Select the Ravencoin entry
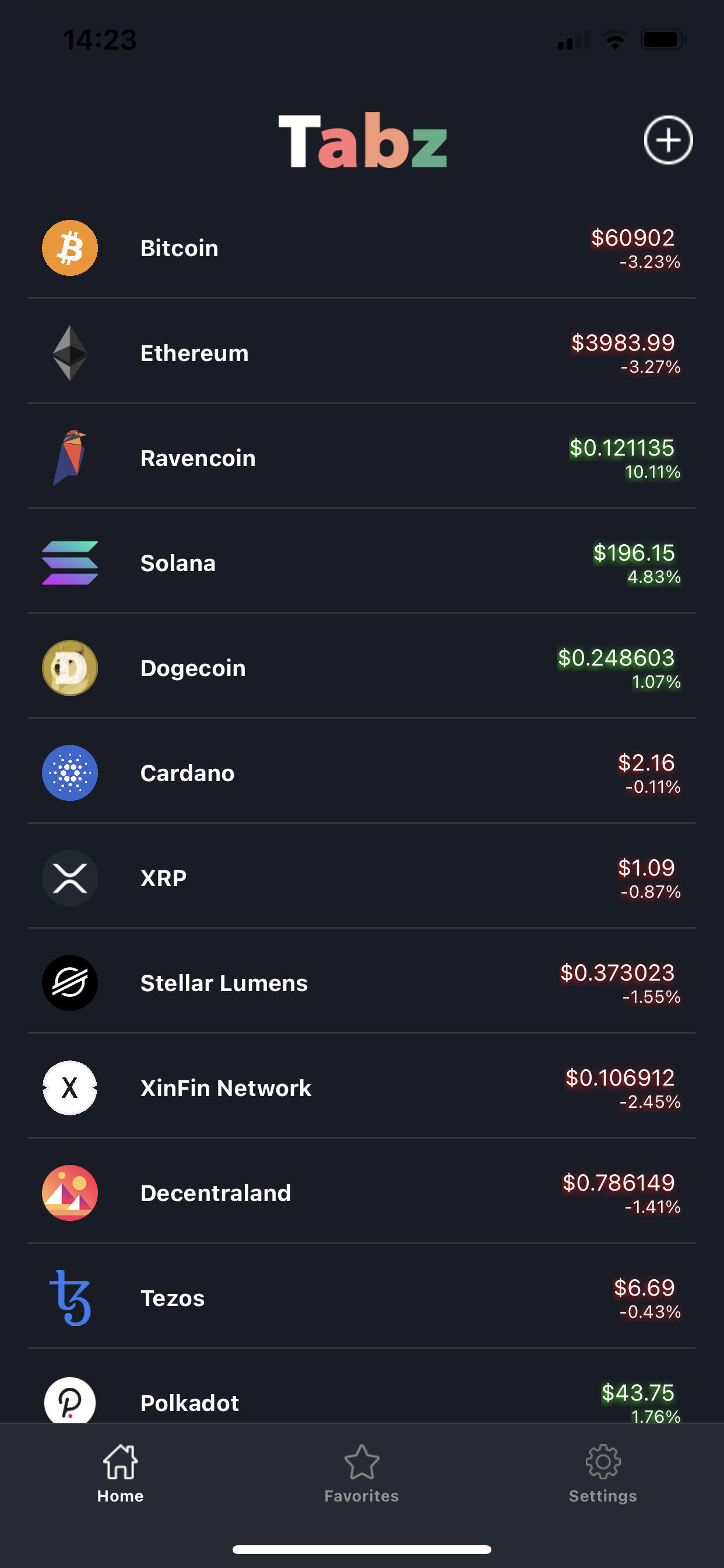The image size is (724, 1568). click(361, 459)
